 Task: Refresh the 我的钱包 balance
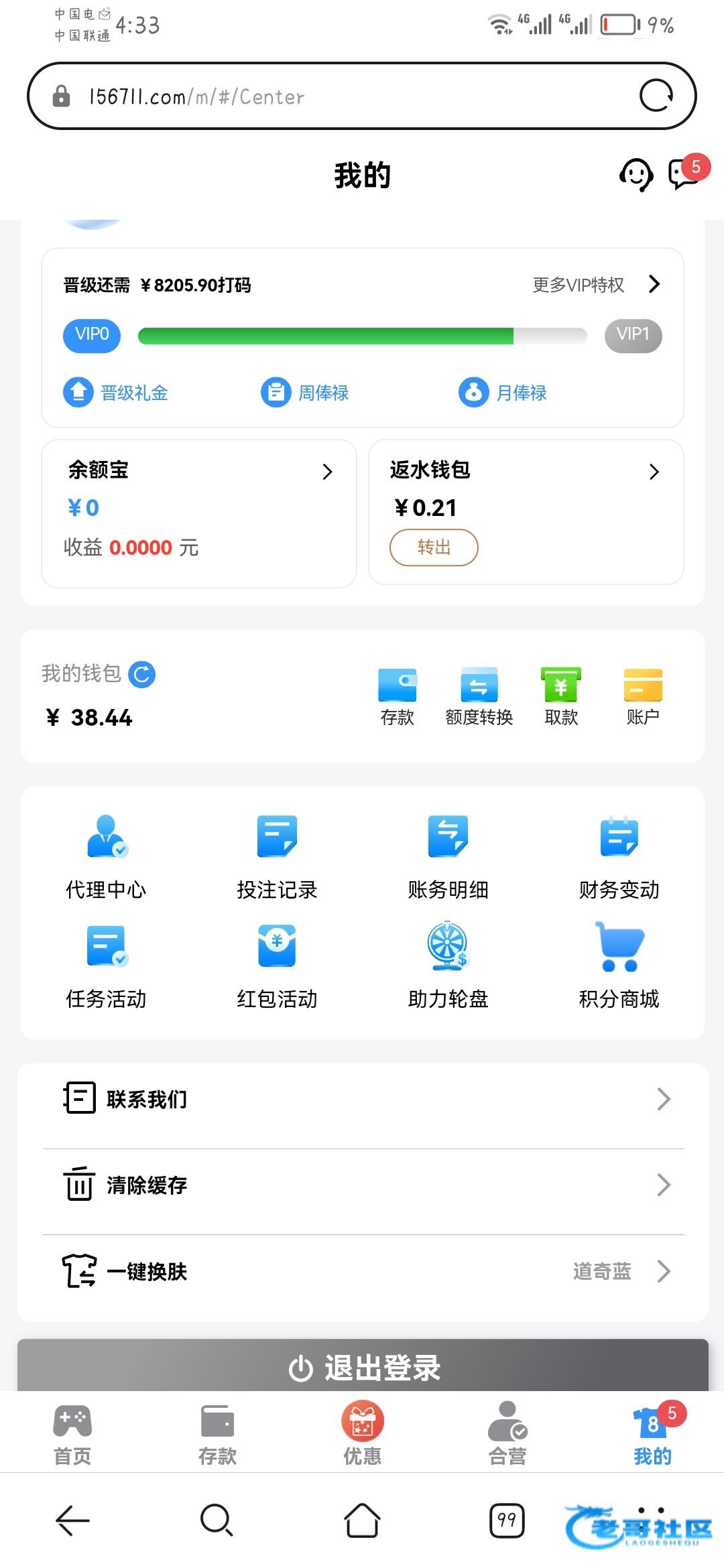click(141, 674)
